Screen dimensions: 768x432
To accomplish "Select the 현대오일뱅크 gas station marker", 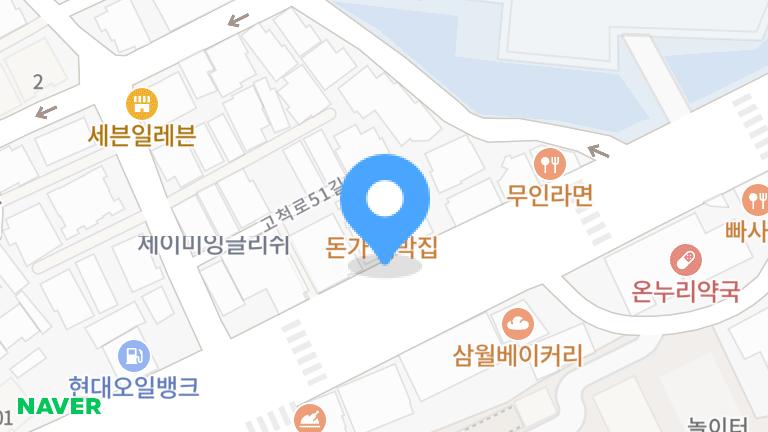I will [134, 354].
